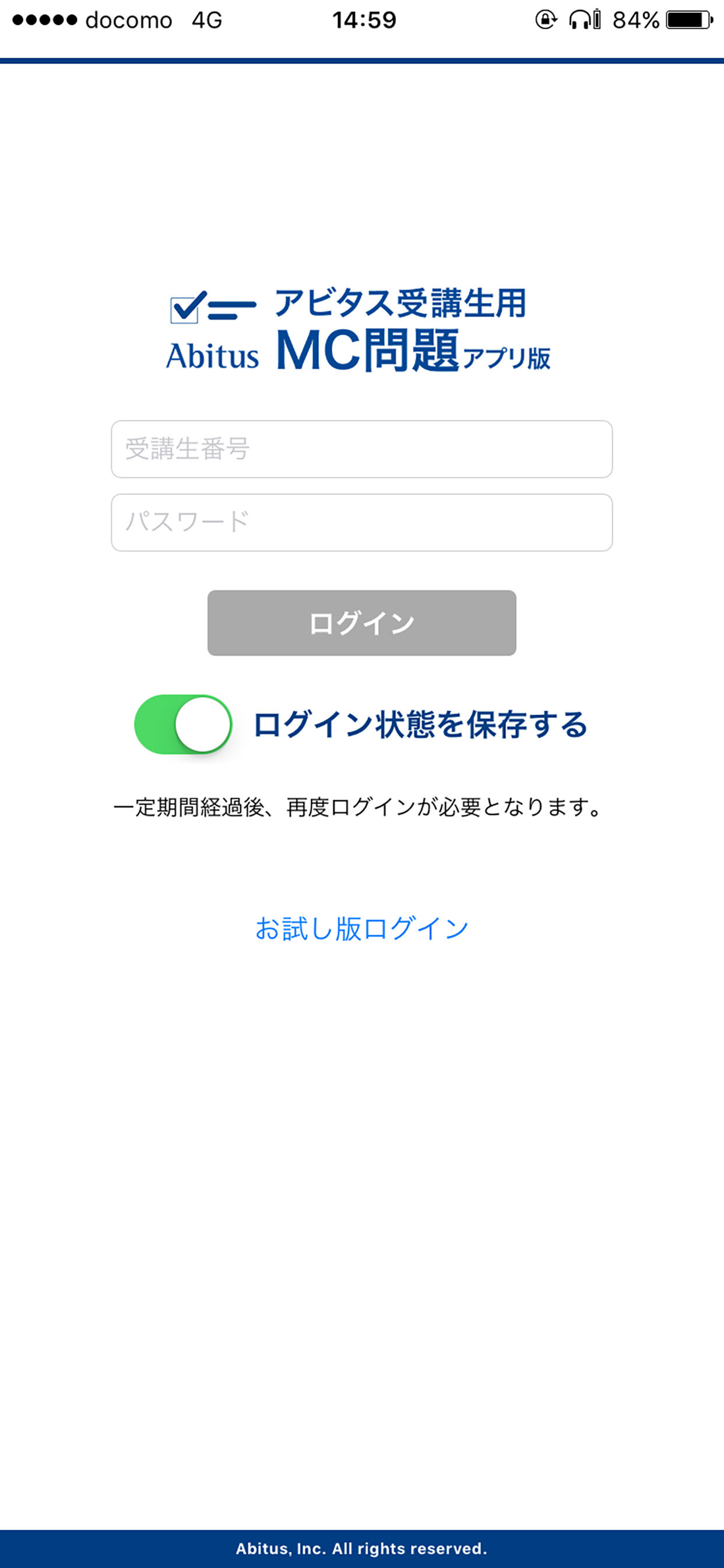Image resolution: width=724 pixels, height=1568 pixels.
Task: Open お試し版ログイン trial login
Action: point(361,925)
